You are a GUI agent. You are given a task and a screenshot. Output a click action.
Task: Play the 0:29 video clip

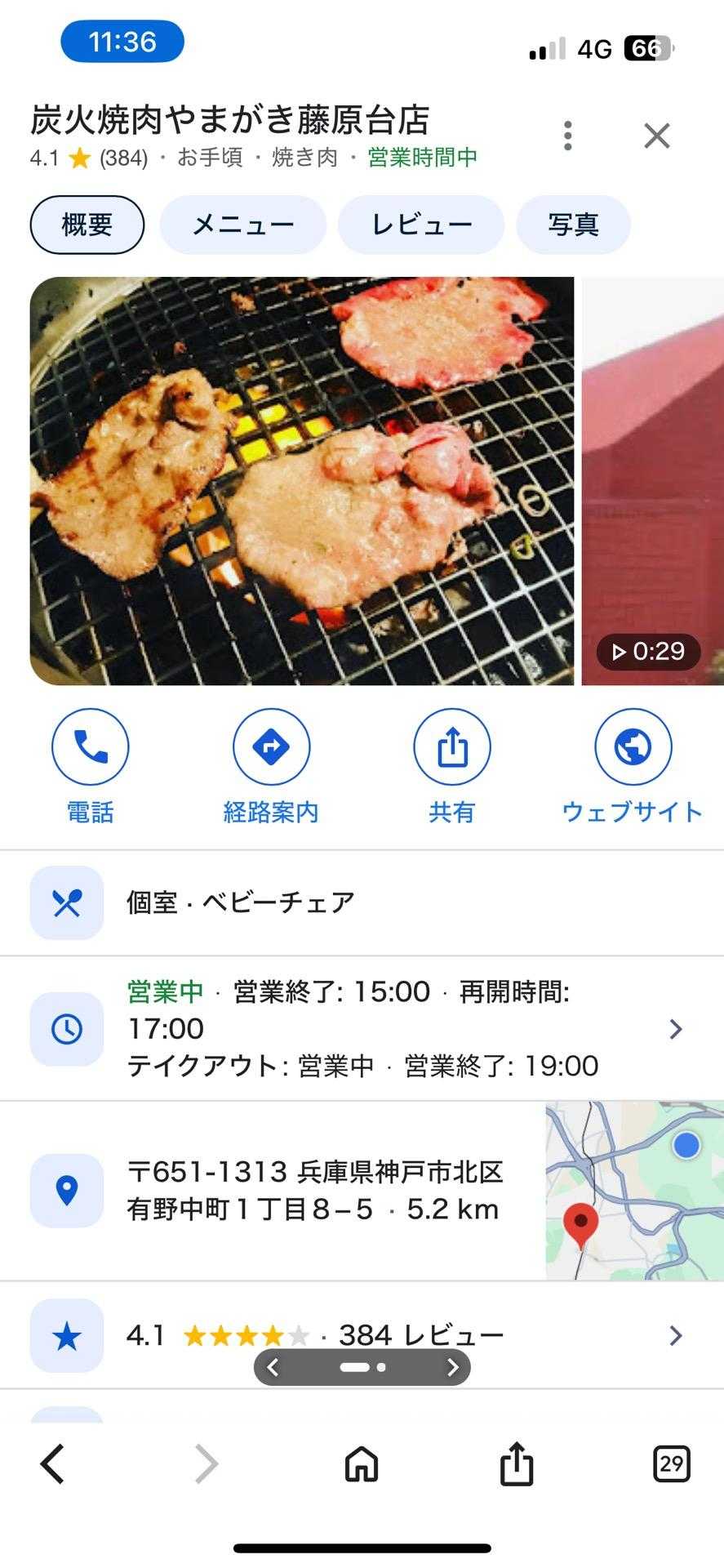(x=651, y=482)
